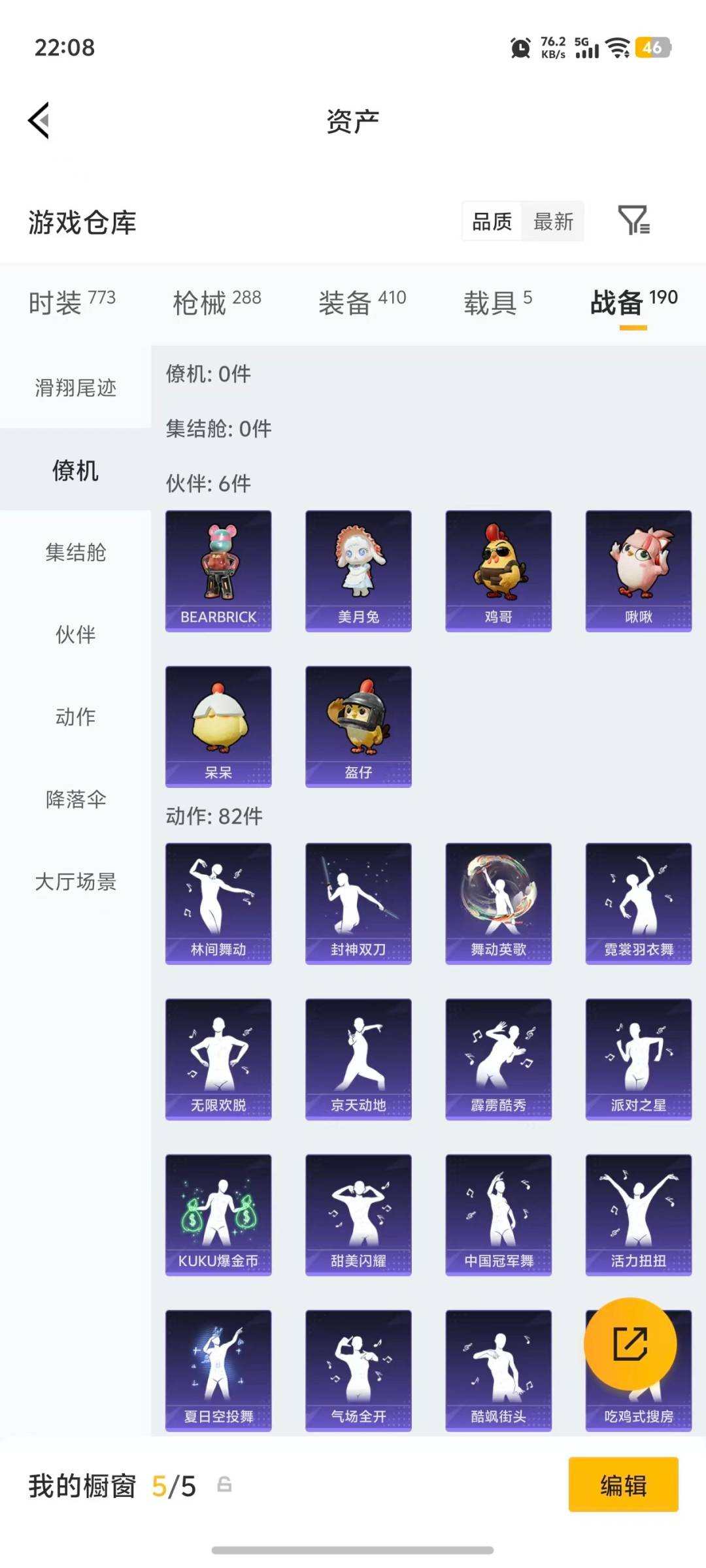Select the KUKU爆金币 emote icon
The image size is (706, 1568).
pos(218,1215)
